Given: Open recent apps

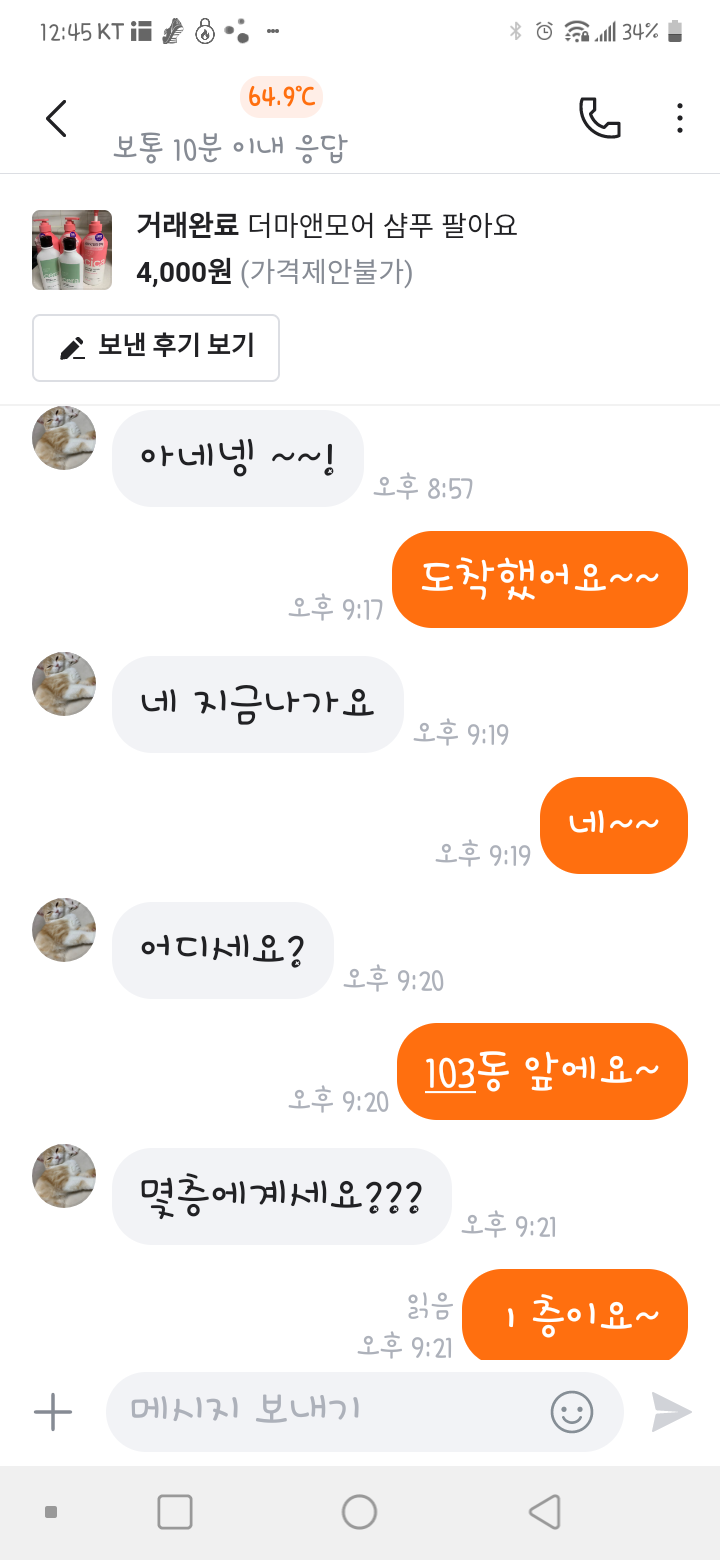Looking at the screenshot, I should tap(175, 1512).
